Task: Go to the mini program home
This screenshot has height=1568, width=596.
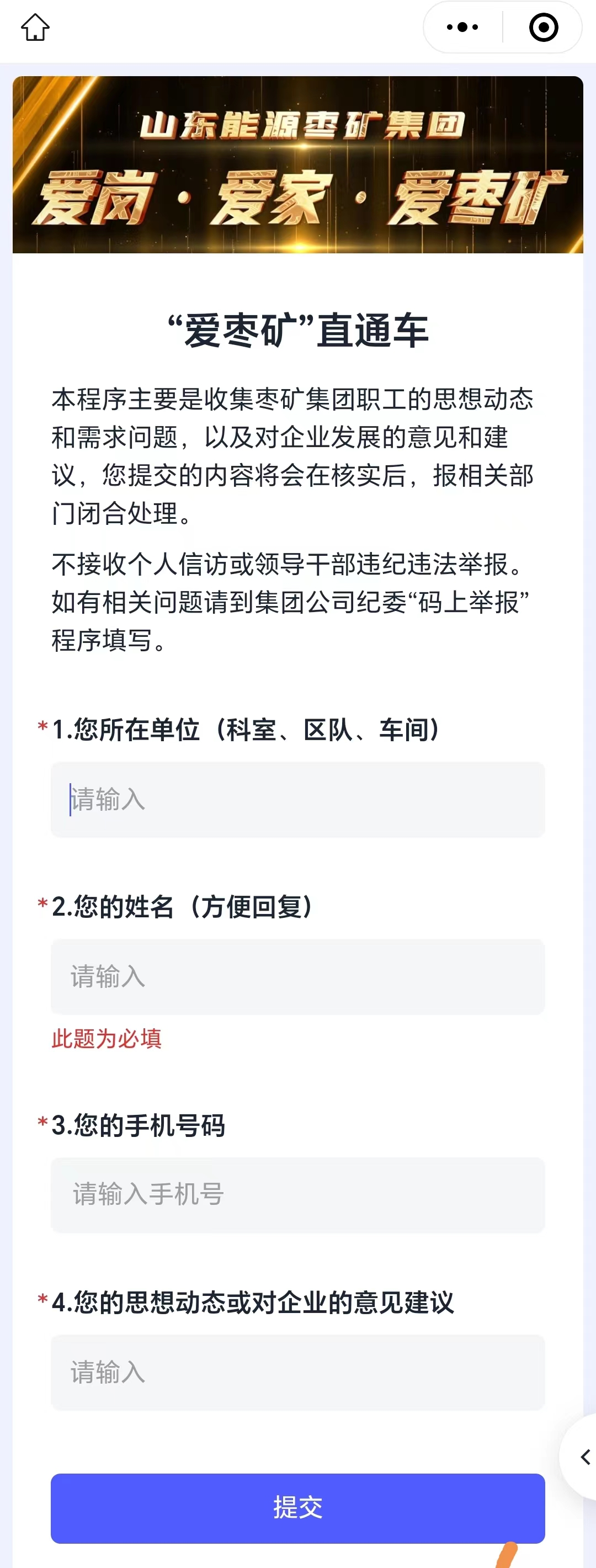Action: (35, 28)
